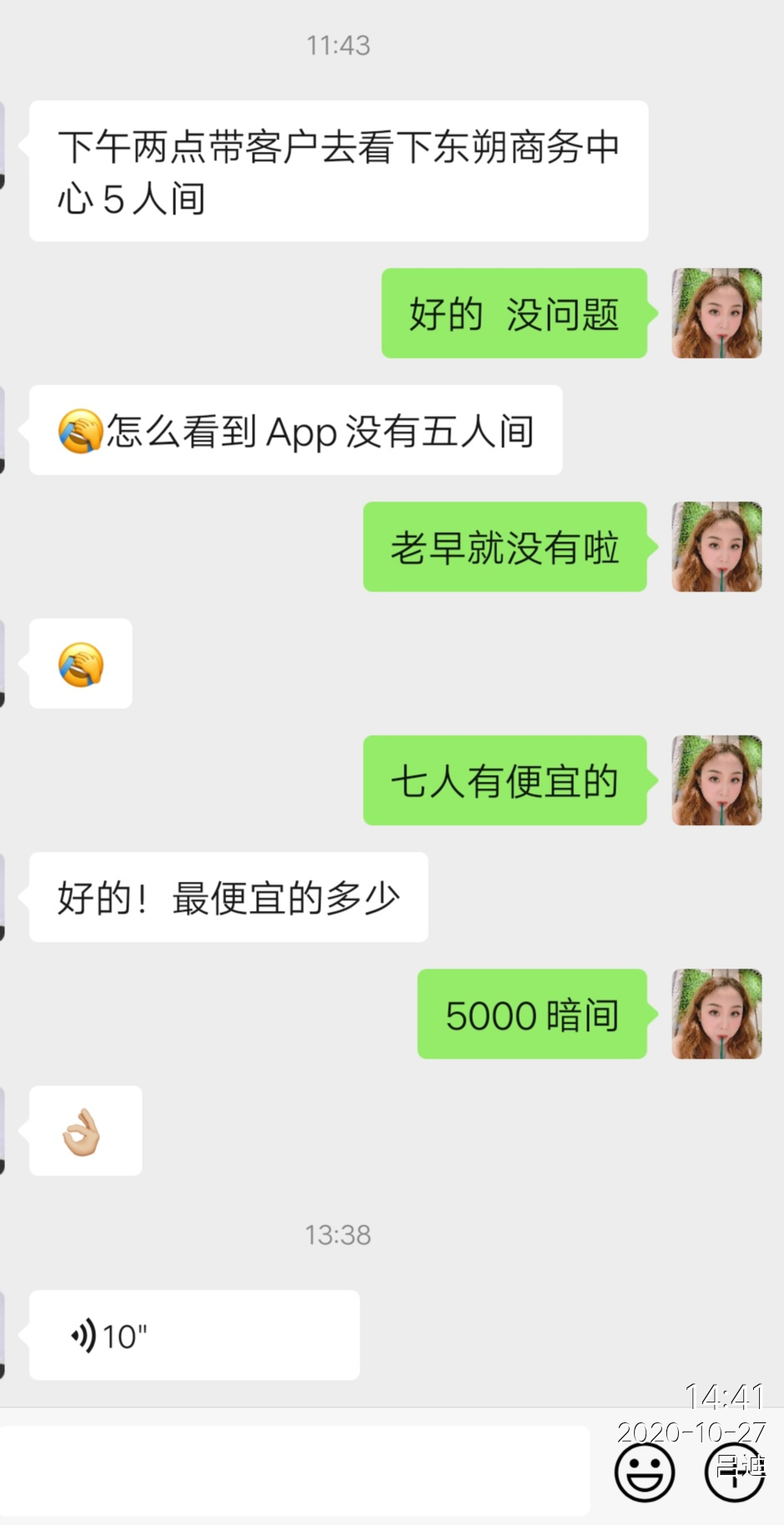View profile avatar next to "老早就没有啦"
This screenshot has width=784, height=1525.
click(x=716, y=546)
